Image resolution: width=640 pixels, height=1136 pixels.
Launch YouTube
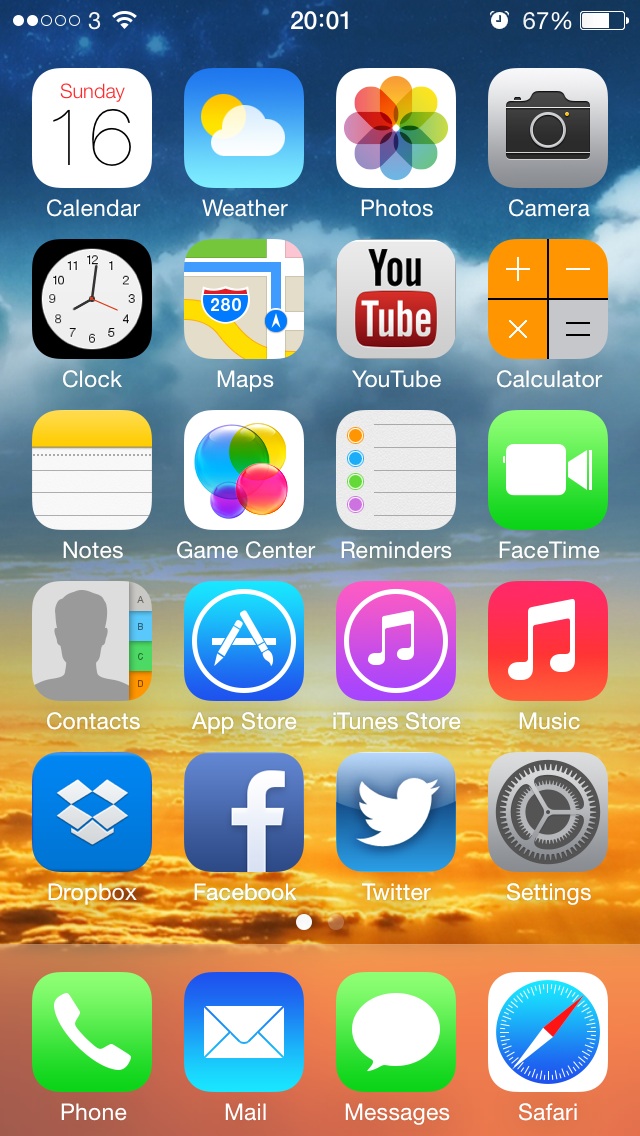point(396,299)
